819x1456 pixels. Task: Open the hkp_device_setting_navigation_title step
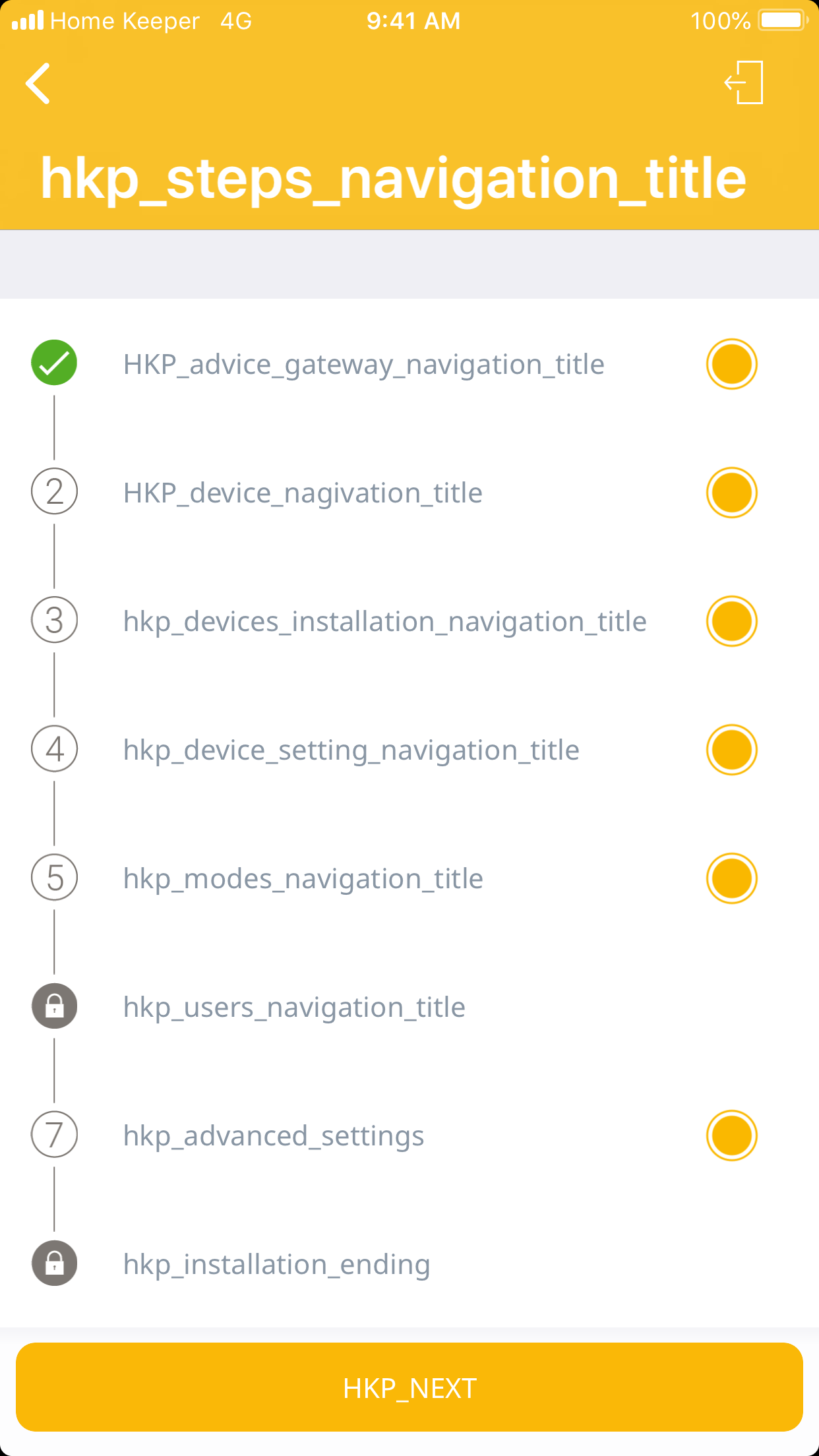351,750
